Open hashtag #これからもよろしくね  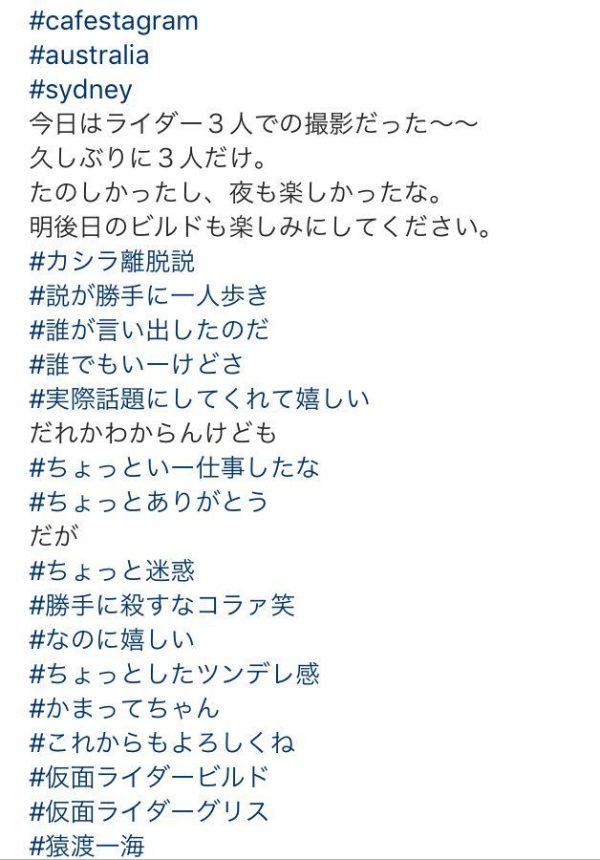(x=162, y=743)
